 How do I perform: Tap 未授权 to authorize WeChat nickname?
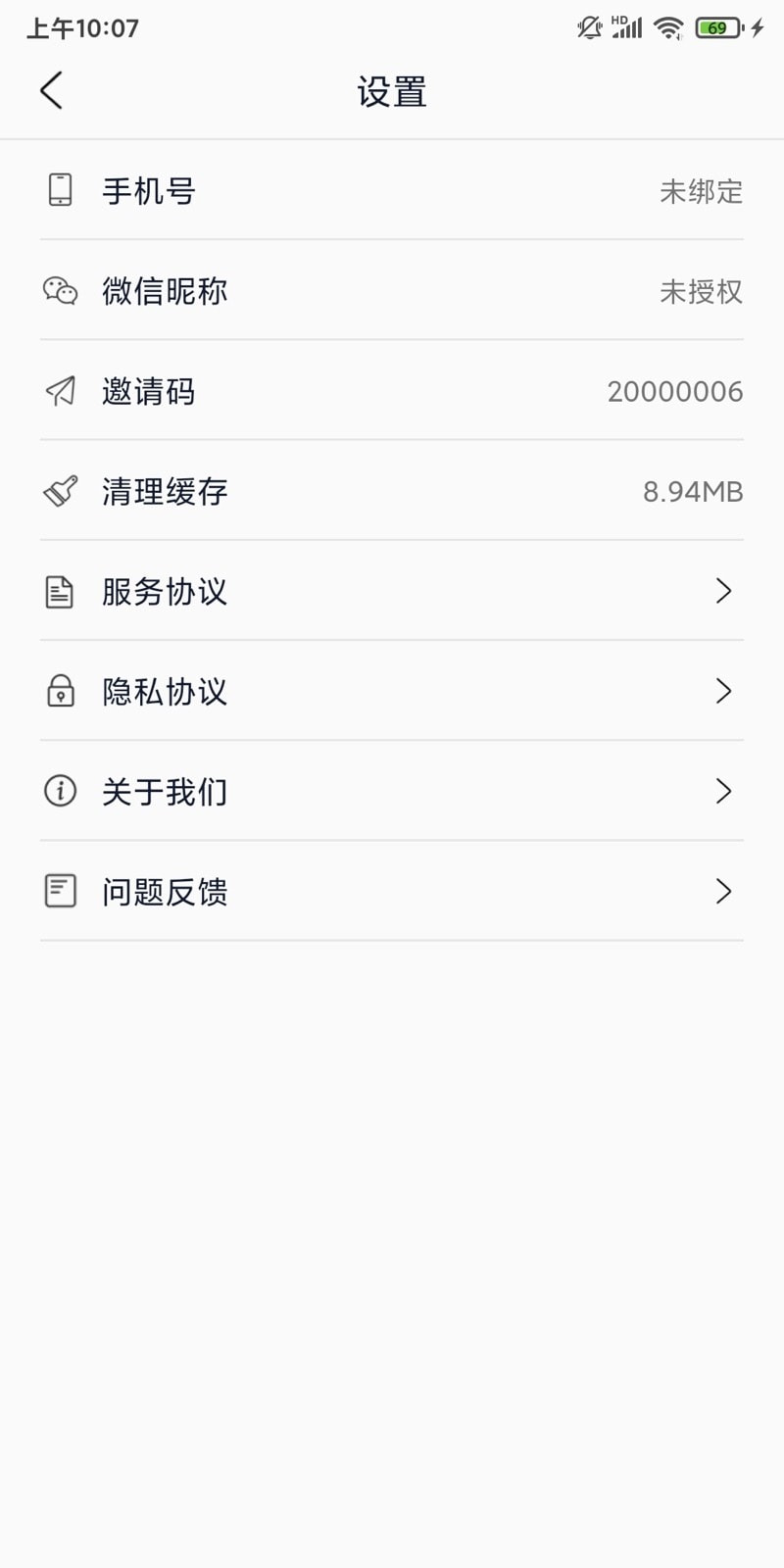[x=702, y=291]
